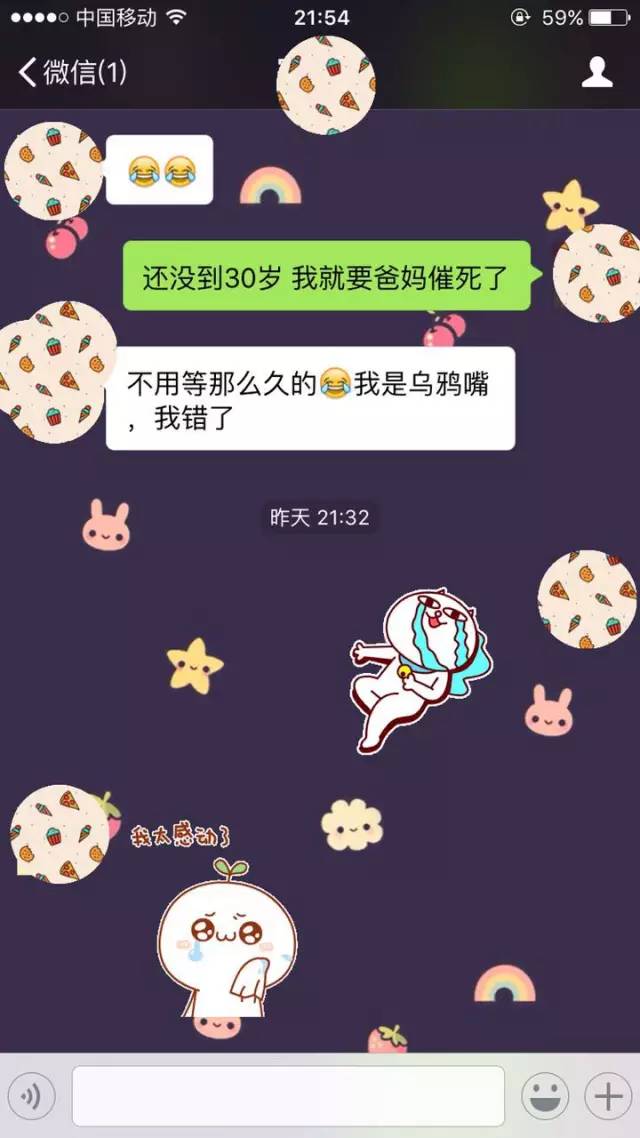Viewport: 640px width, 1138px height.
Task: Open the plus attachment menu
Action: (x=608, y=1097)
